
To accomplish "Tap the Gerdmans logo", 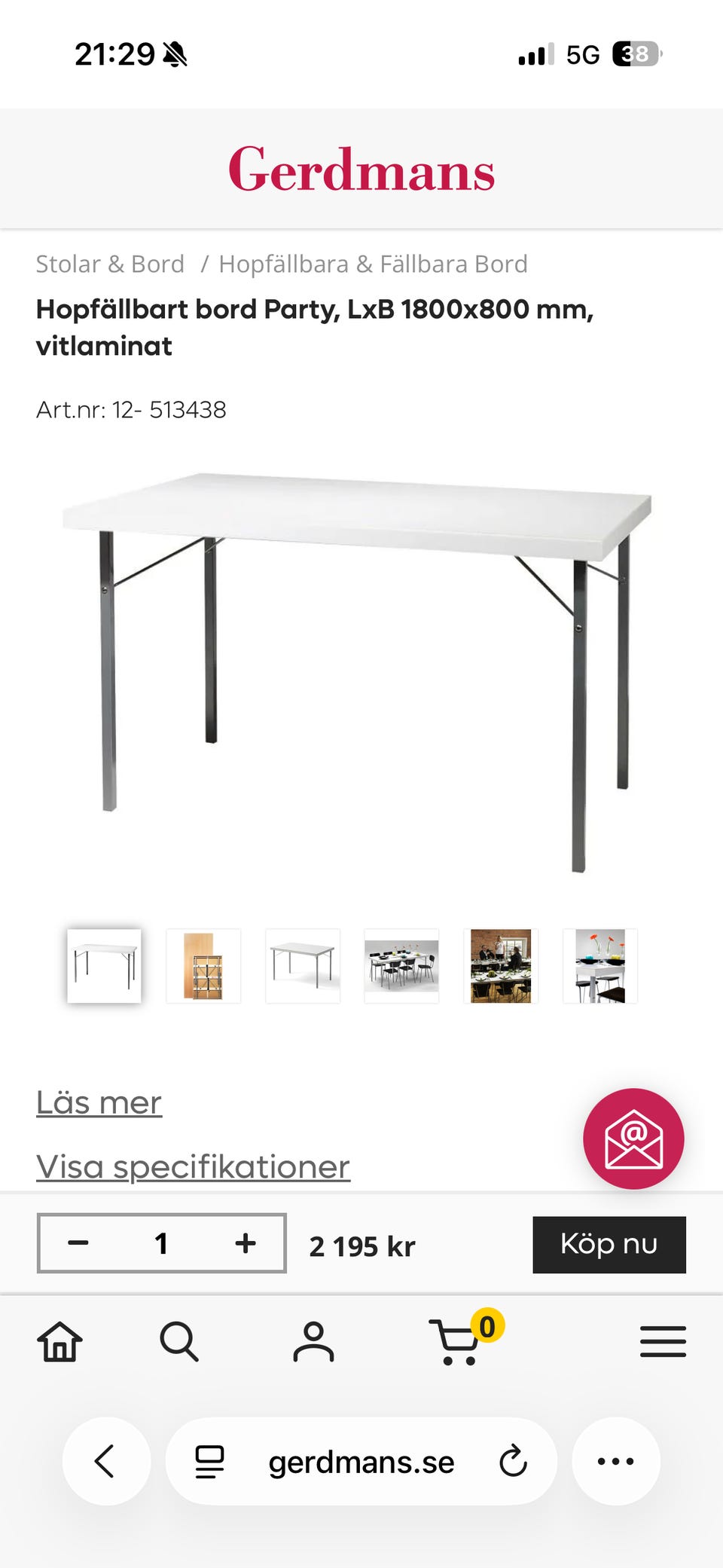I will click(x=360, y=174).
